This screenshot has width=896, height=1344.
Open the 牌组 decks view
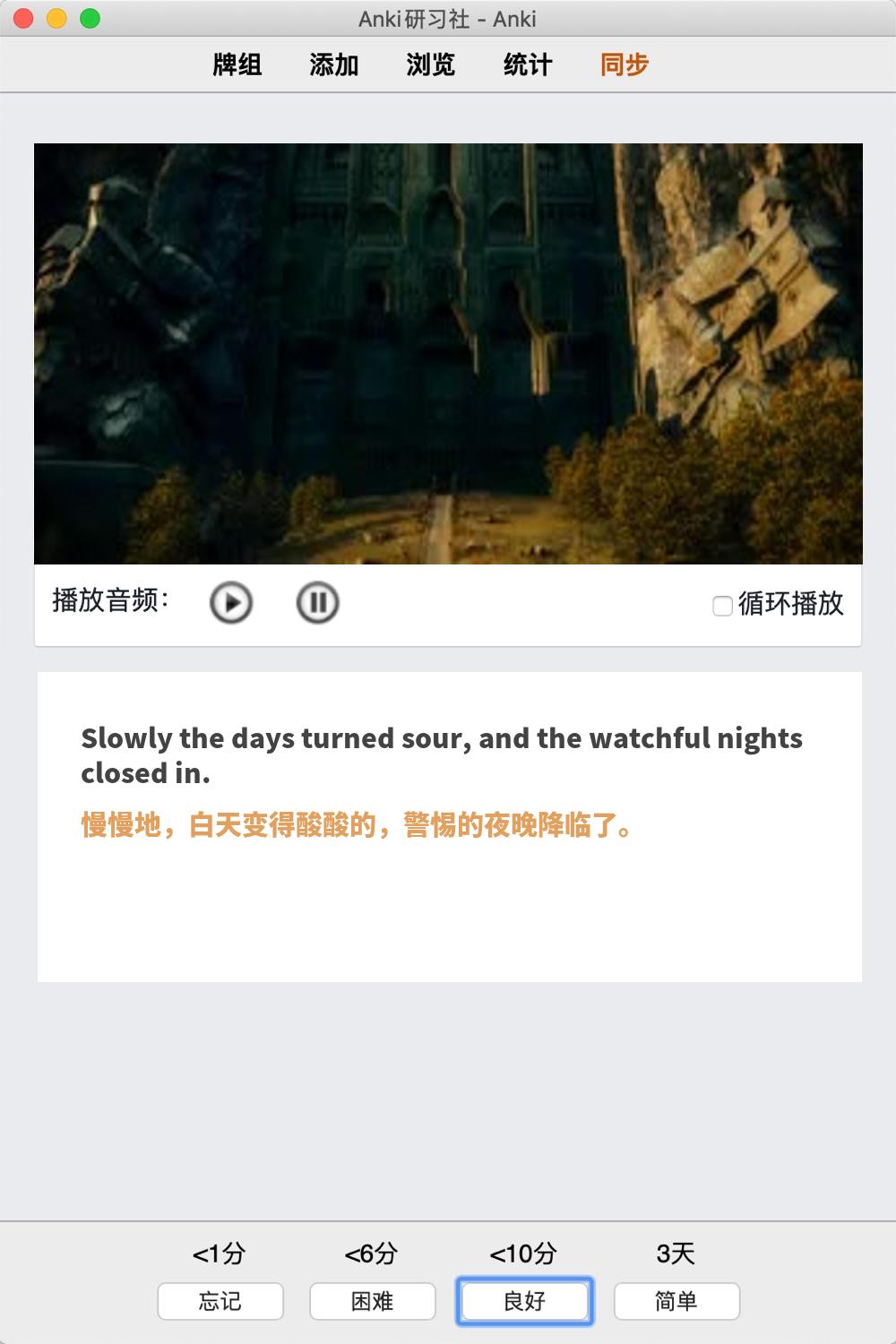pos(237,65)
